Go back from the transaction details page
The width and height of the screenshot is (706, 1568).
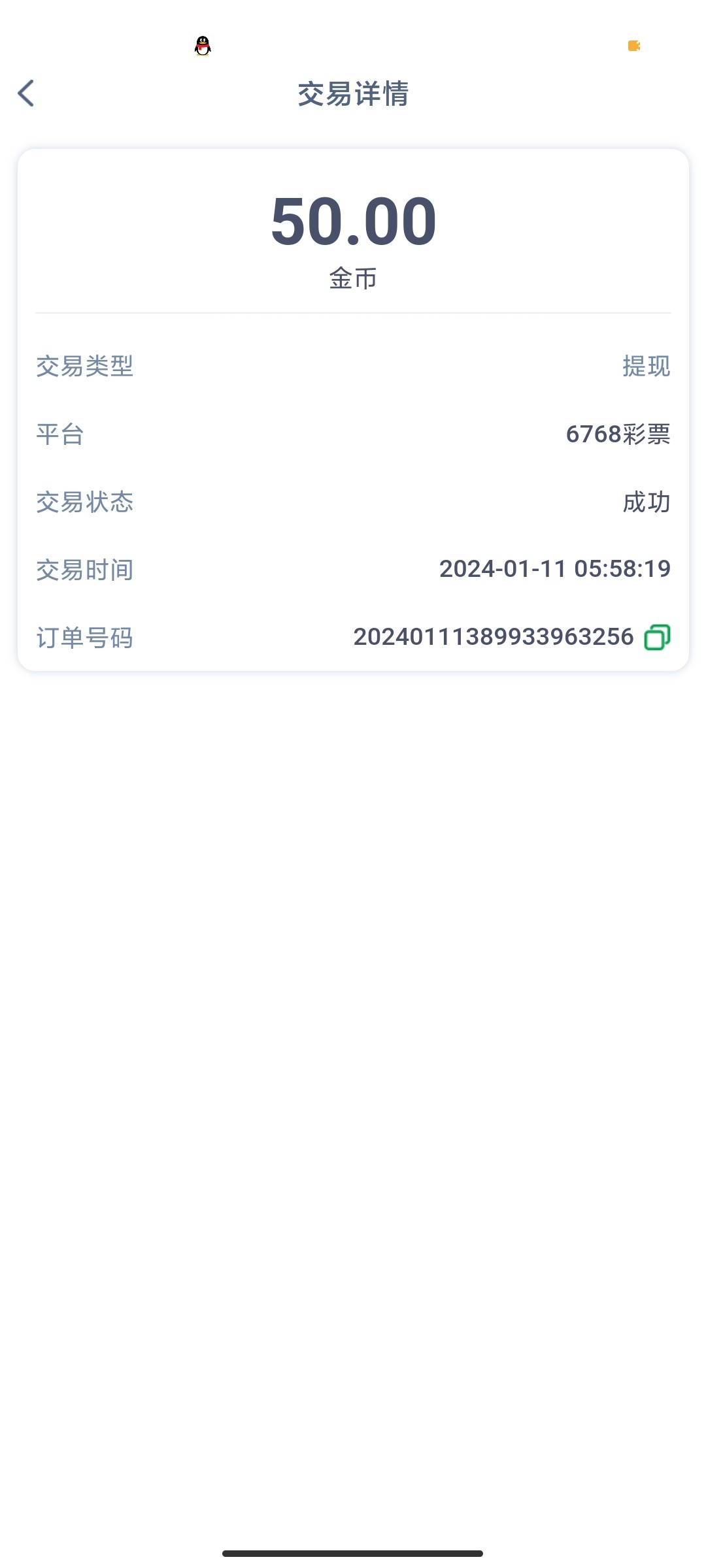[x=26, y=93]
